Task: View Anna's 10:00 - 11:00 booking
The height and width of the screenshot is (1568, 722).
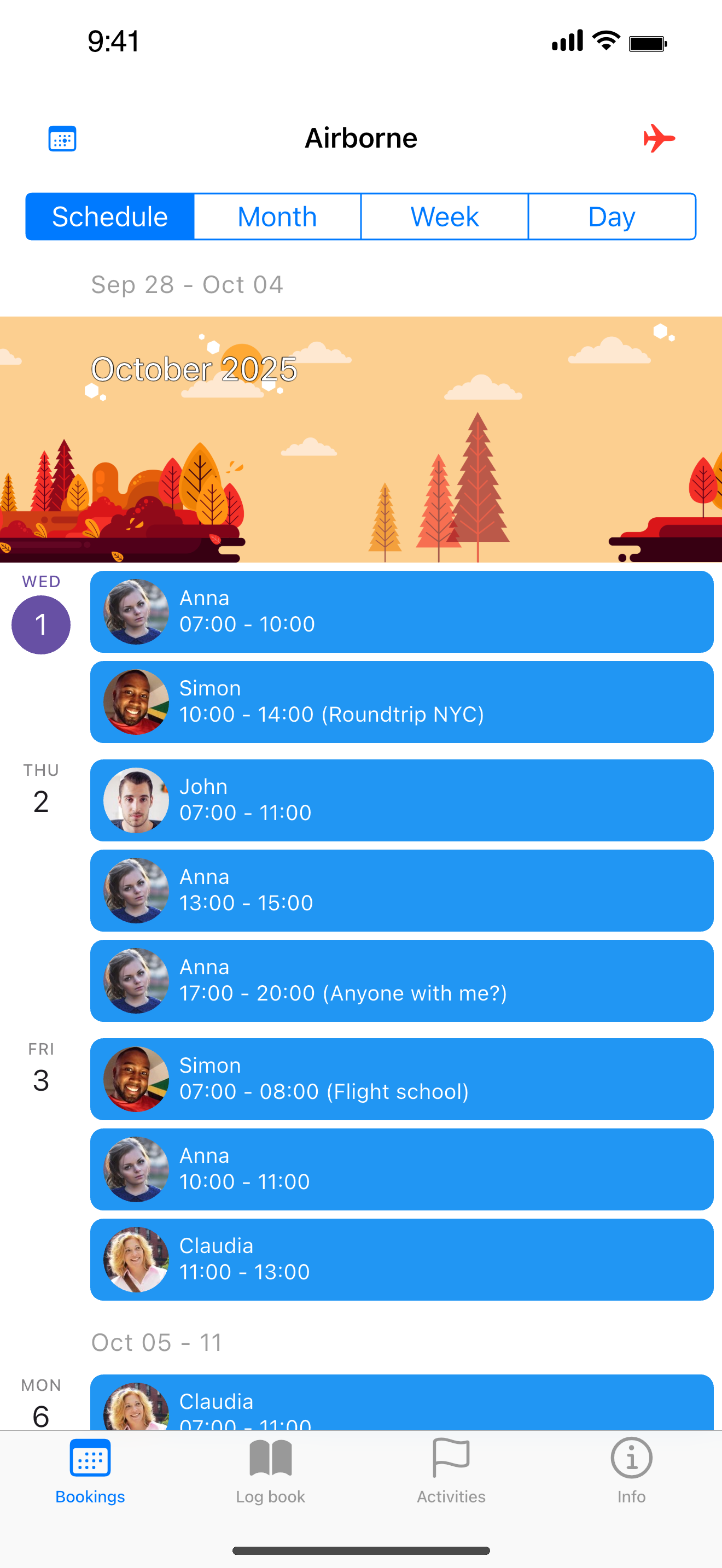Action: tap(402, 1169)
